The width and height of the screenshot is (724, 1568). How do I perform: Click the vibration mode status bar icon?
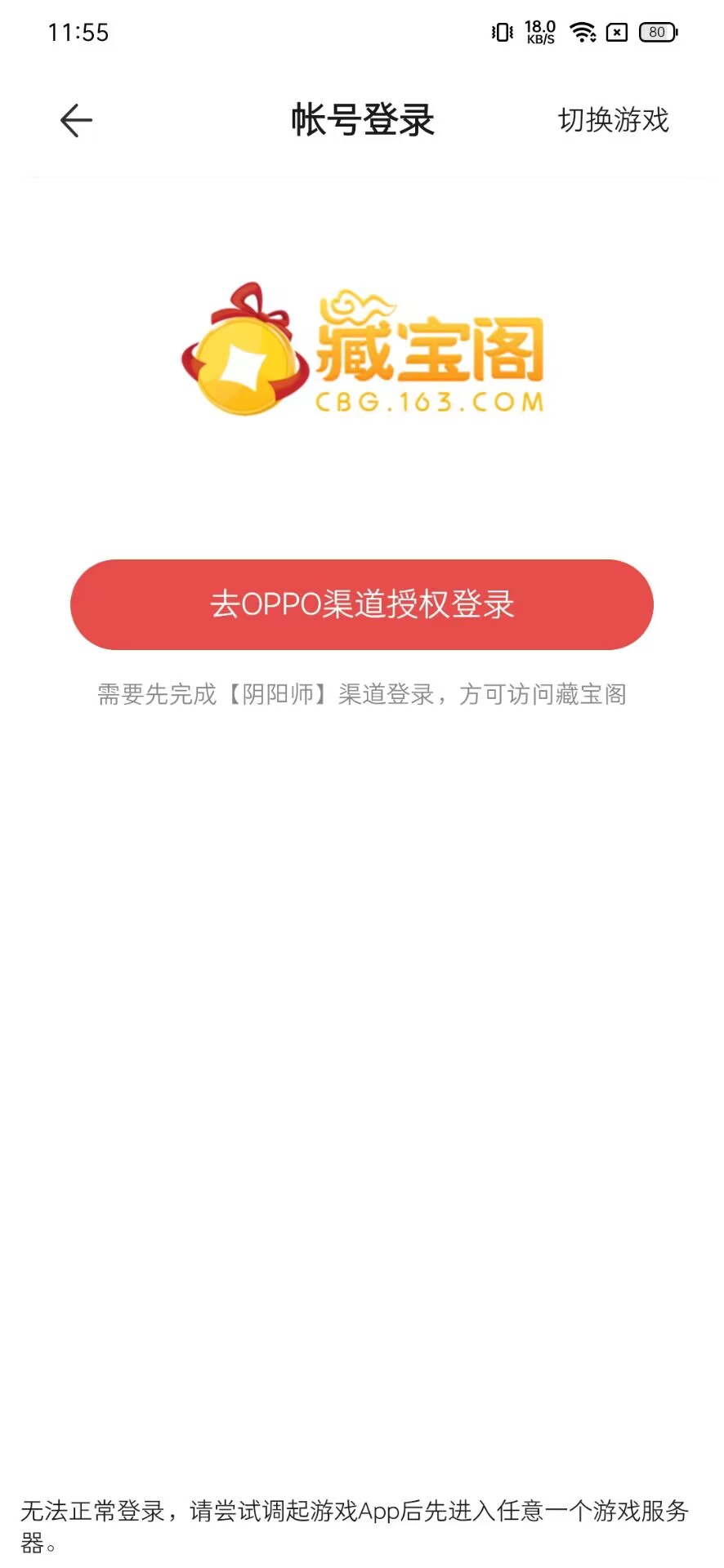click(501, 33)
